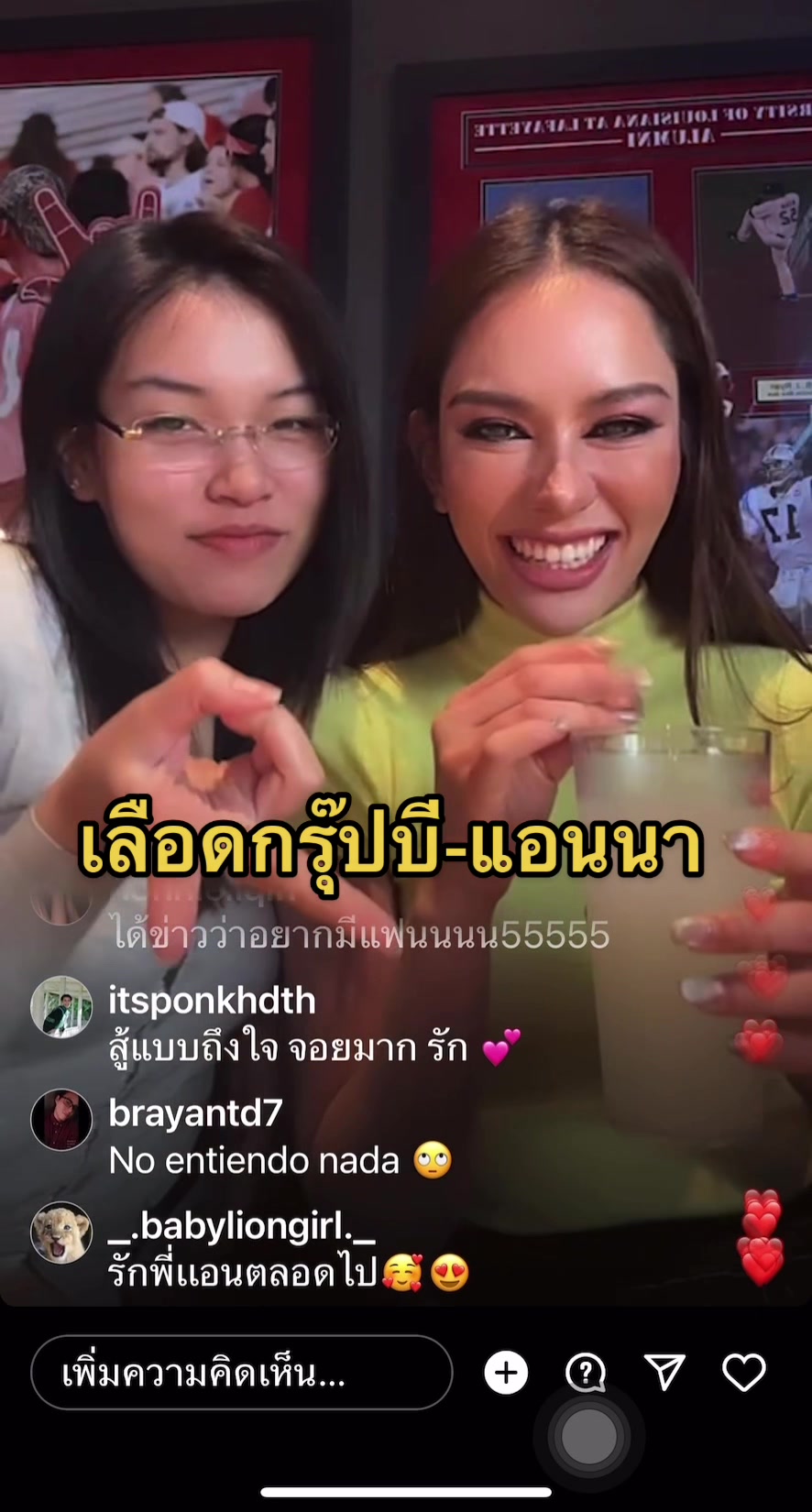Open the add comment field
812x1512 pixels.
pyautogui.click(x=240, y=1372)
